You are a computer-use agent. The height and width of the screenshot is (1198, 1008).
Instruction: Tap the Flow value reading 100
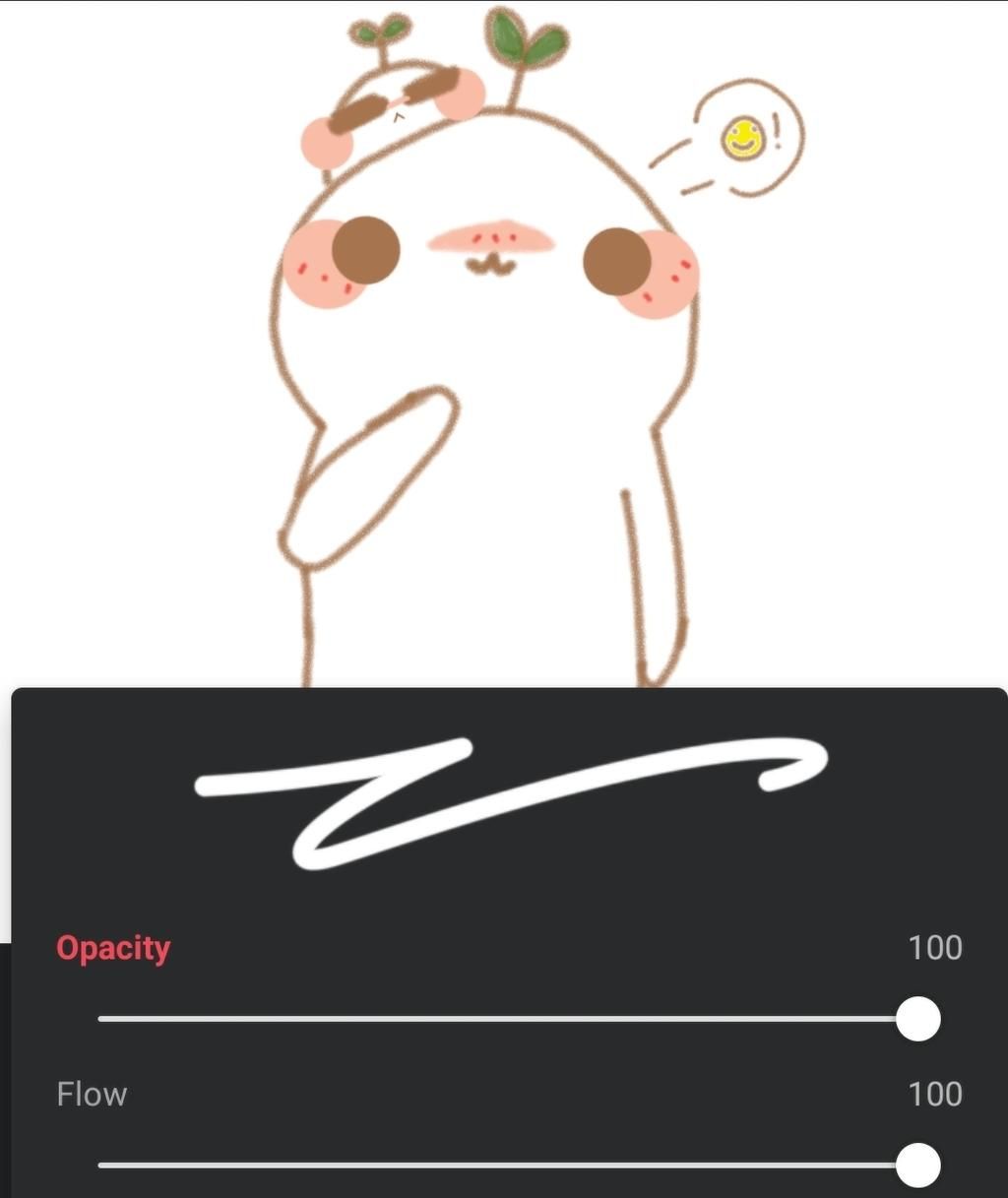click(934, 1094)
